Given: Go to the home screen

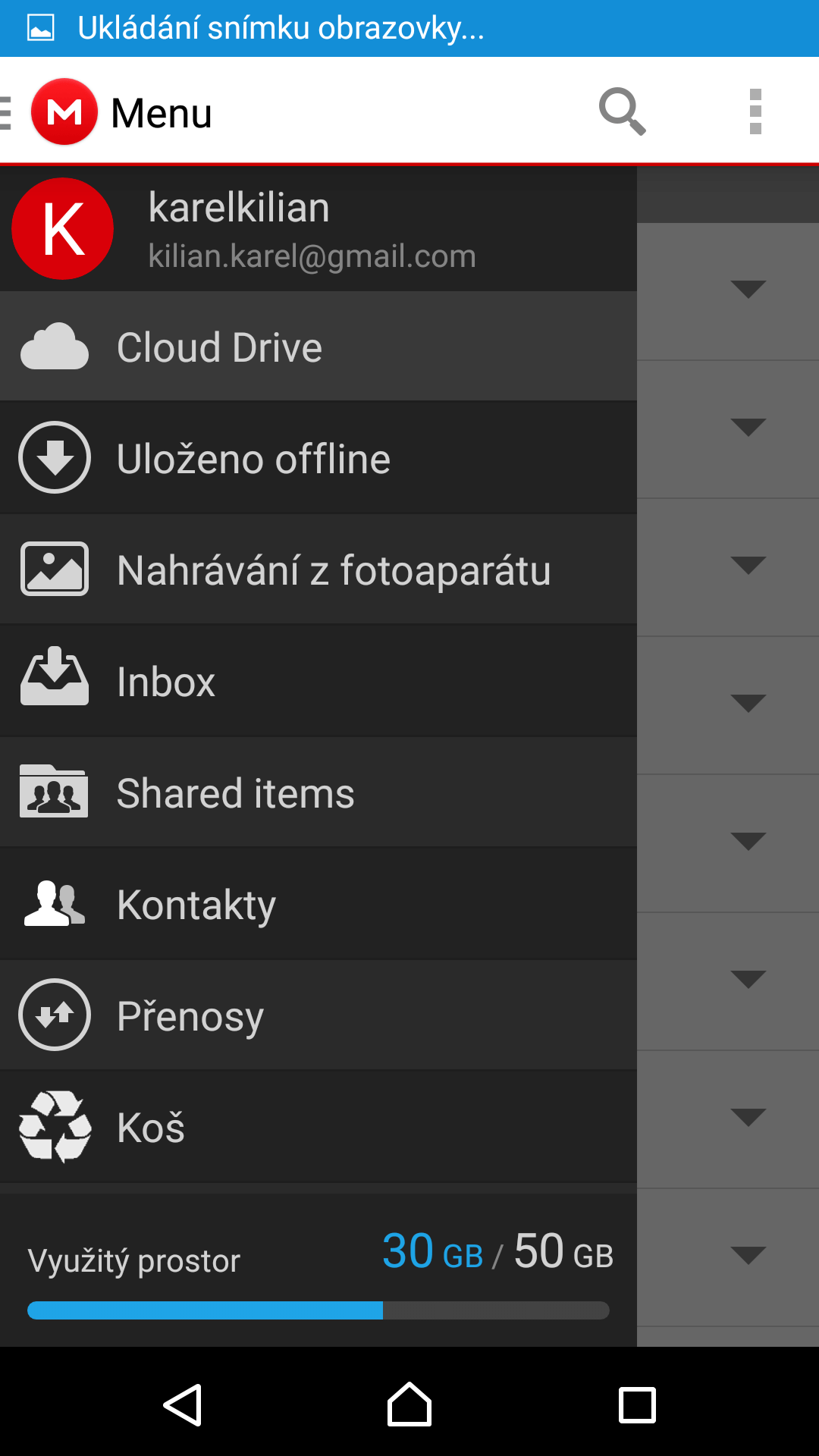Looking at the screenshot, I should click(409, 1404).
